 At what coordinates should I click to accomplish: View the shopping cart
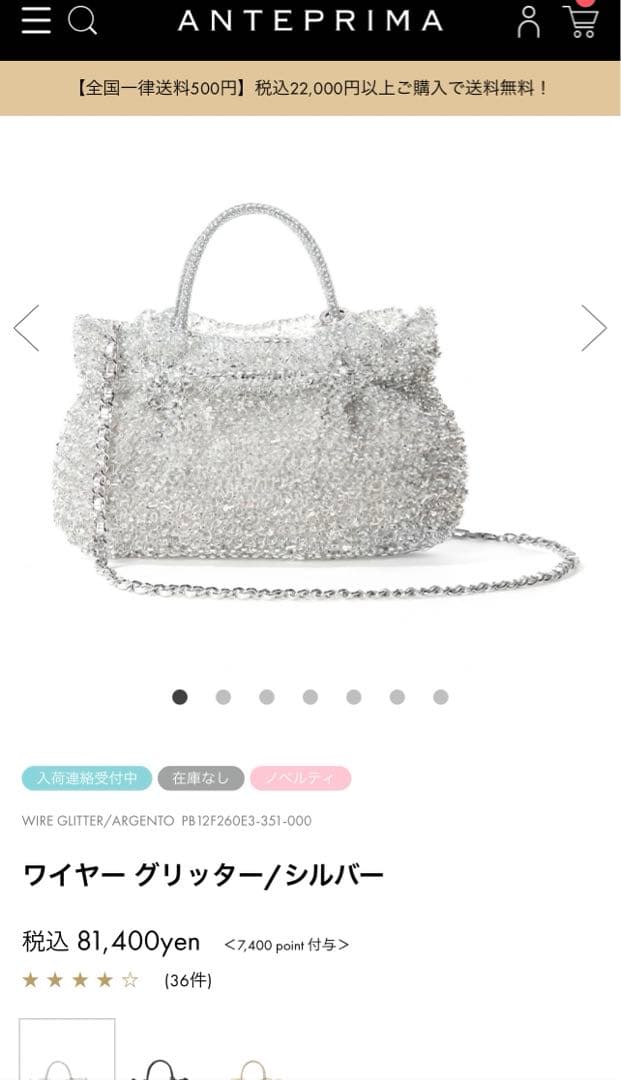pyautogui.click(x=580, y=20)
